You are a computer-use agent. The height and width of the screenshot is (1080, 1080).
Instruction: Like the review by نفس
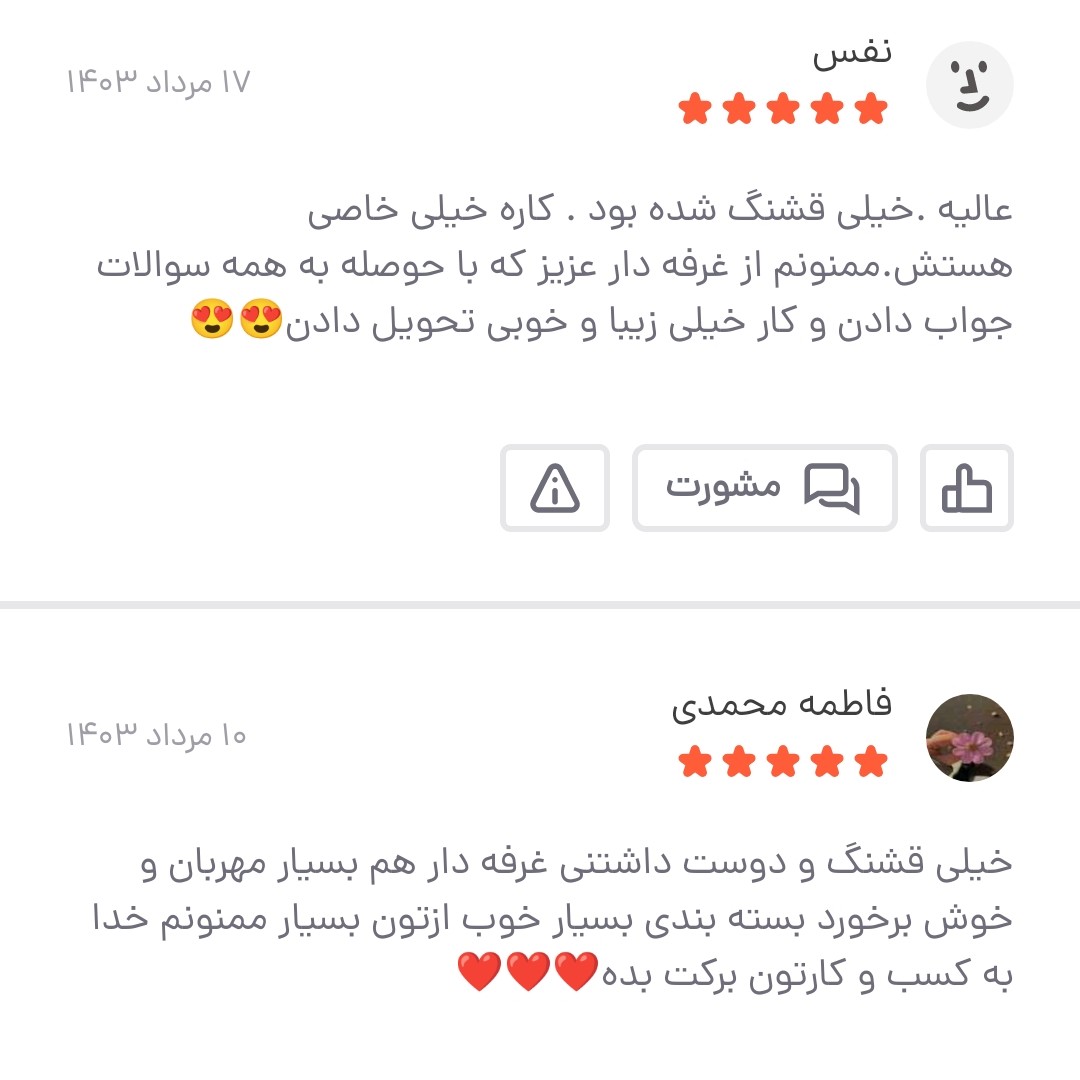(x=966, y=488)
